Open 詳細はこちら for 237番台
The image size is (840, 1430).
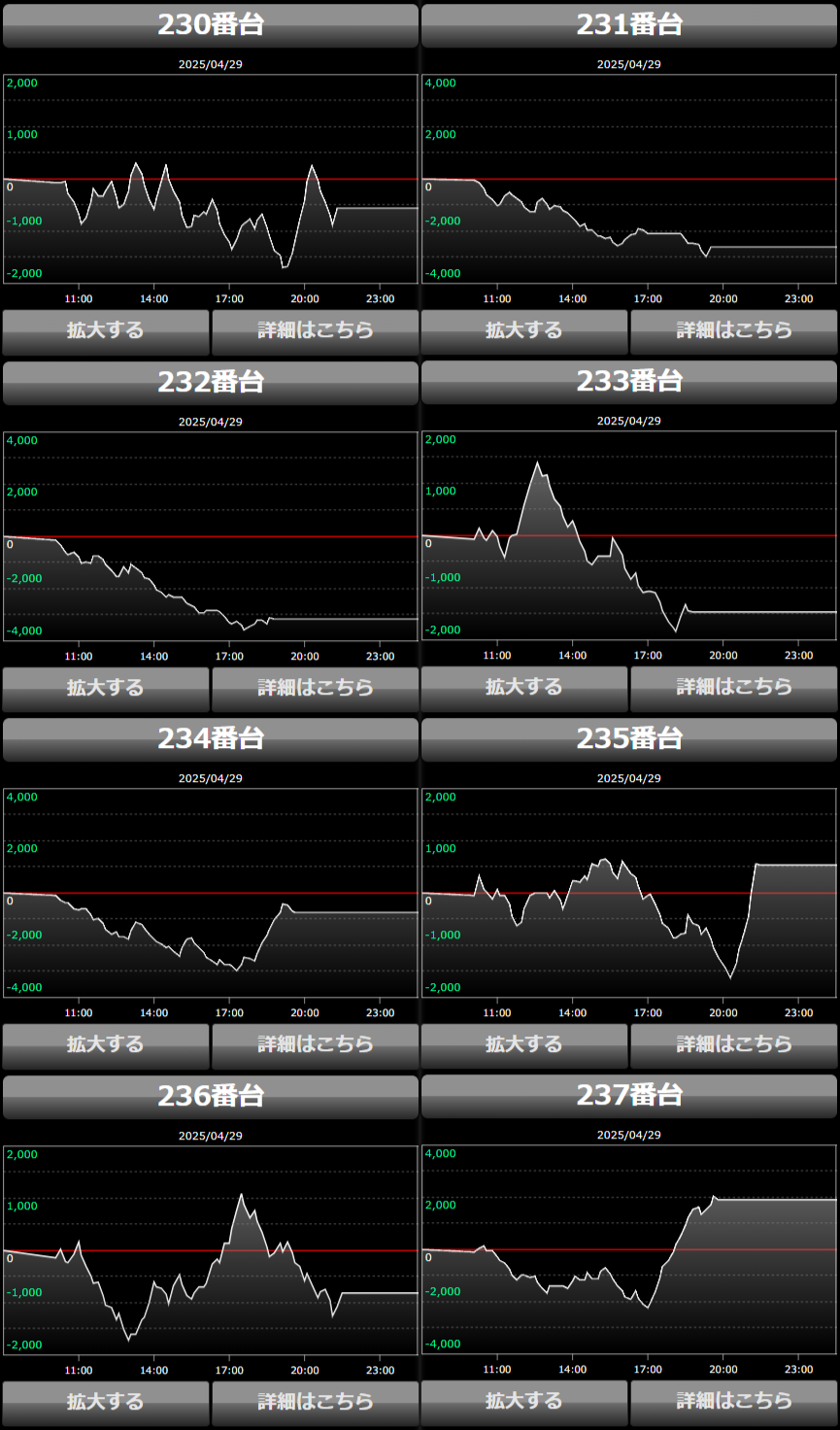click(733, 1402)
